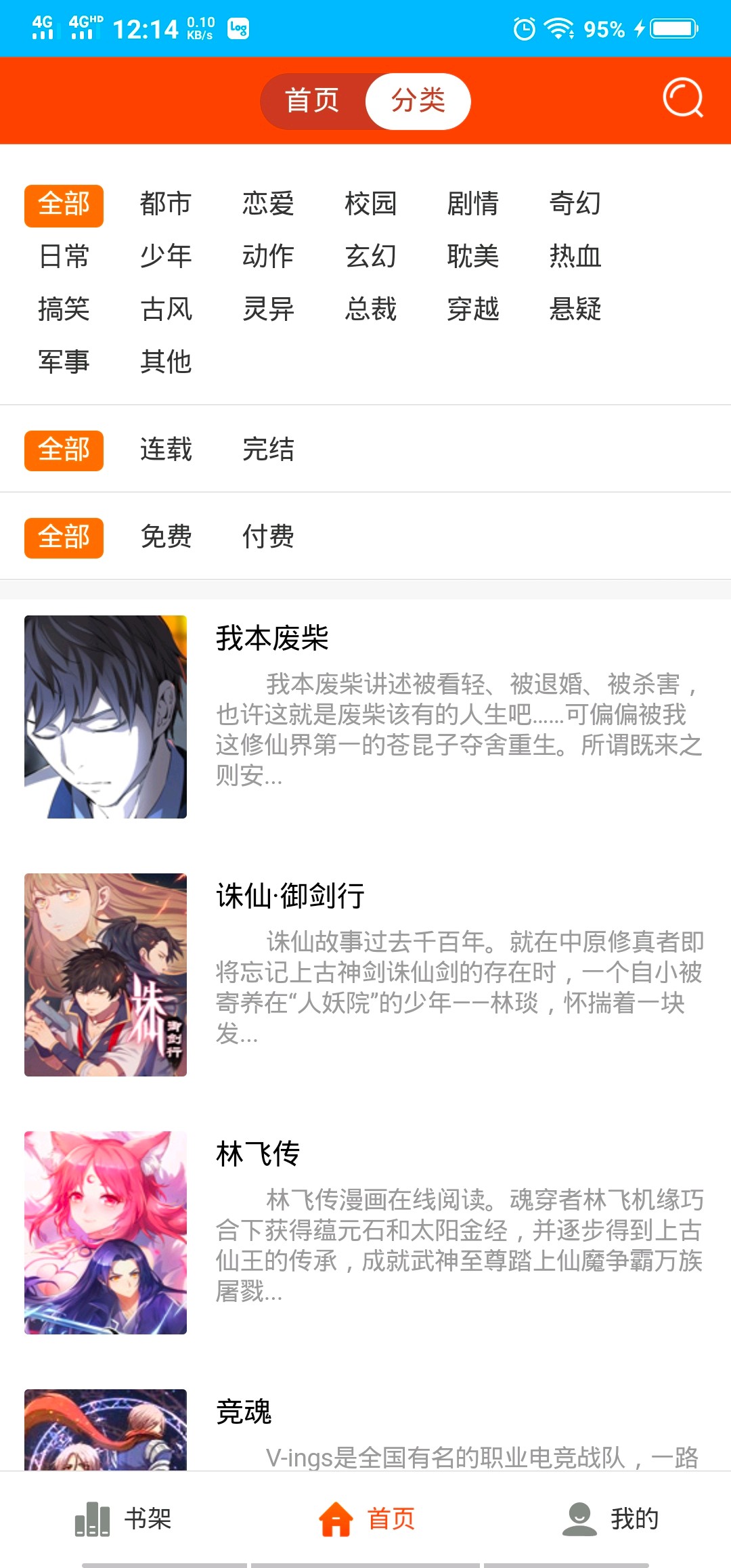Choose the 校园 category chip

(x=370, y=204)
